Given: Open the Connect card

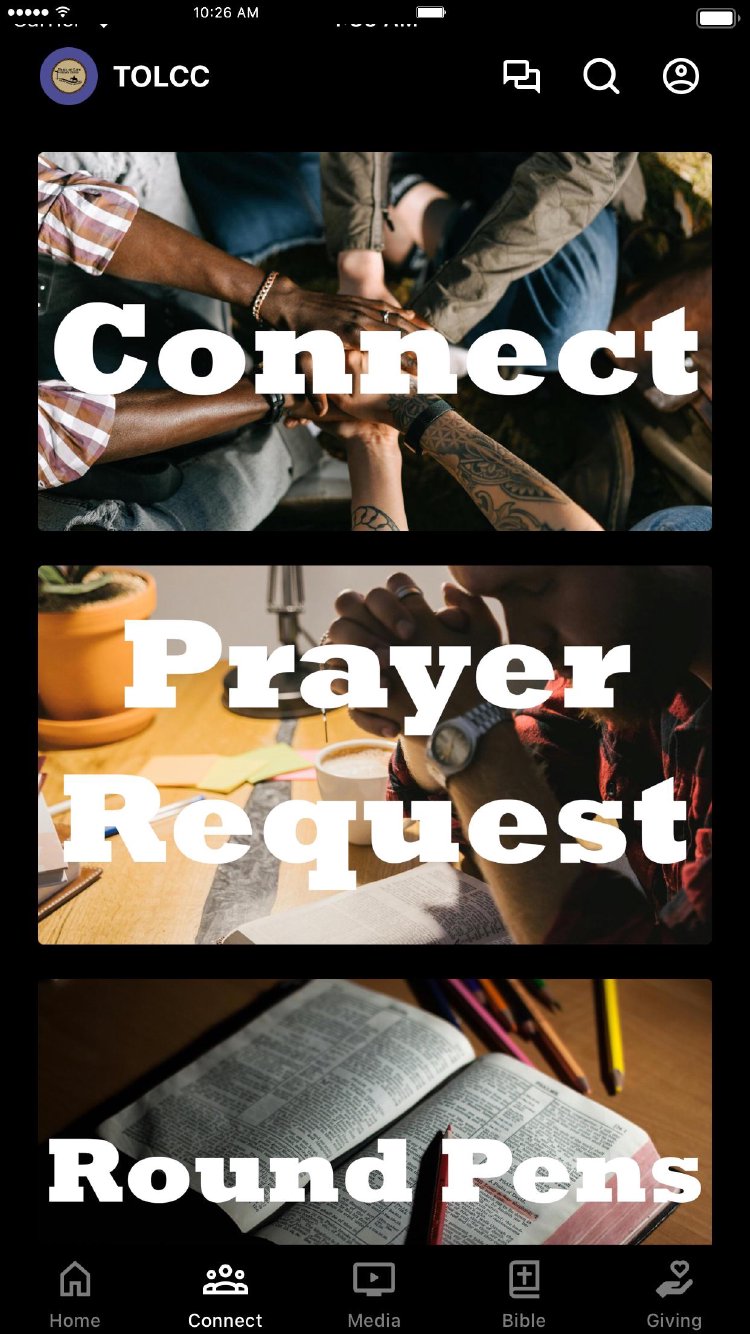Looking at the screenshot, I should tap(375, 341).
